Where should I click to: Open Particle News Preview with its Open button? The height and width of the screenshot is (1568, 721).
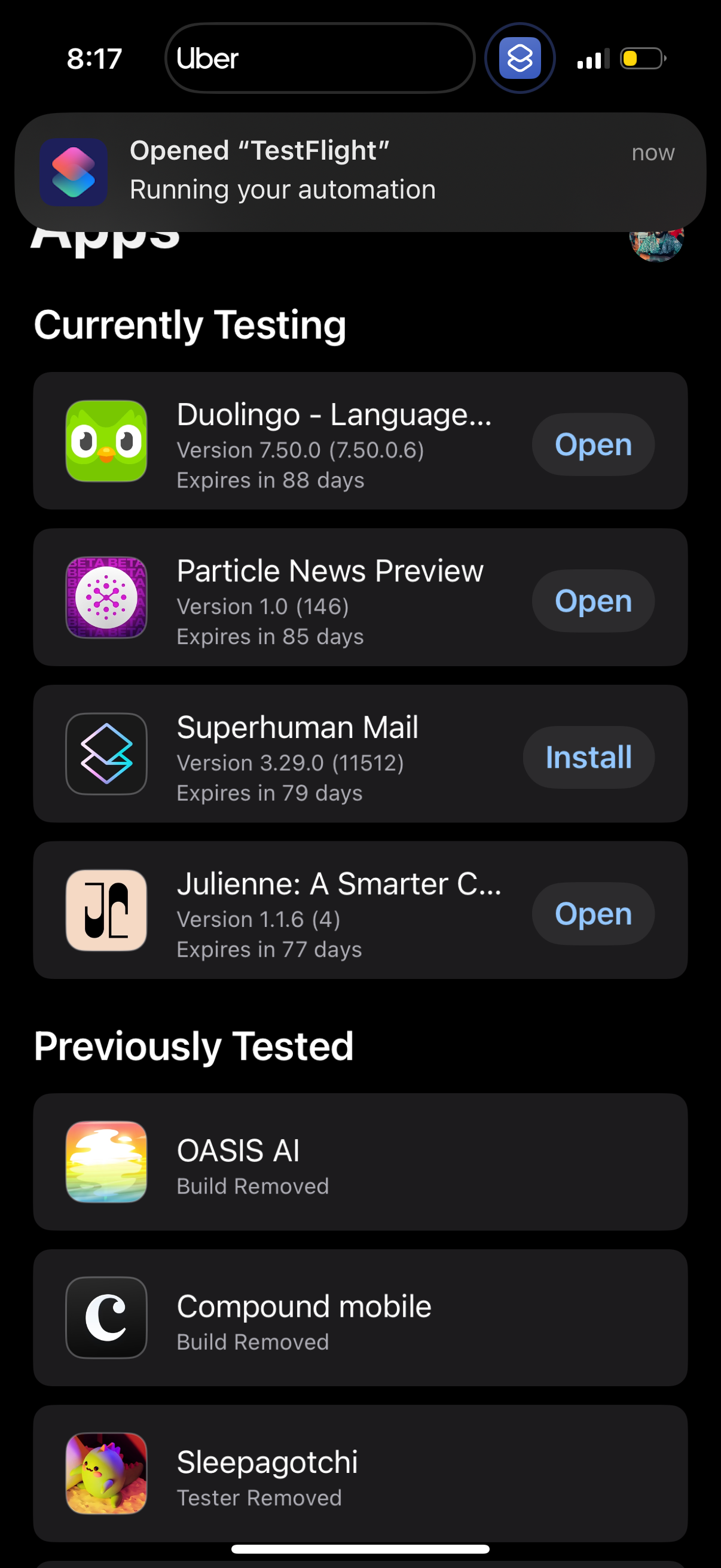tap(592, 601)
